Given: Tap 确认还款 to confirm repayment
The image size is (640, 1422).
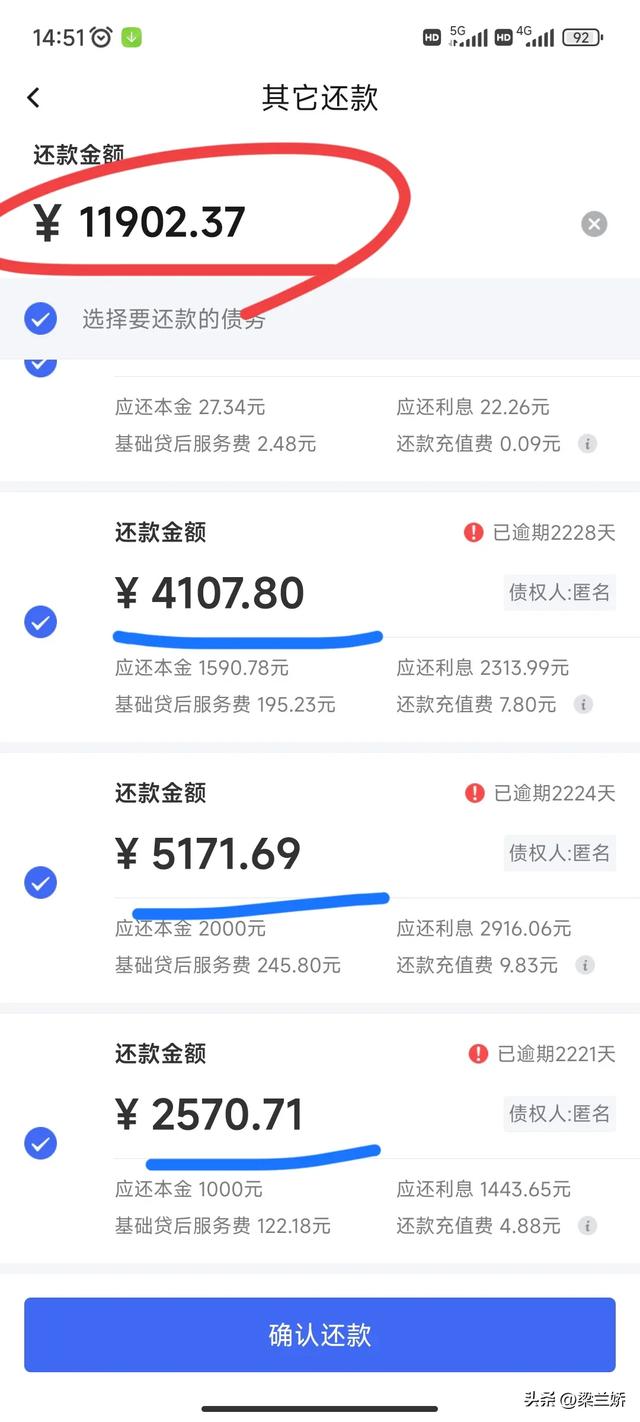Looking at the screenshot, I should click(x=320, y=1334).
